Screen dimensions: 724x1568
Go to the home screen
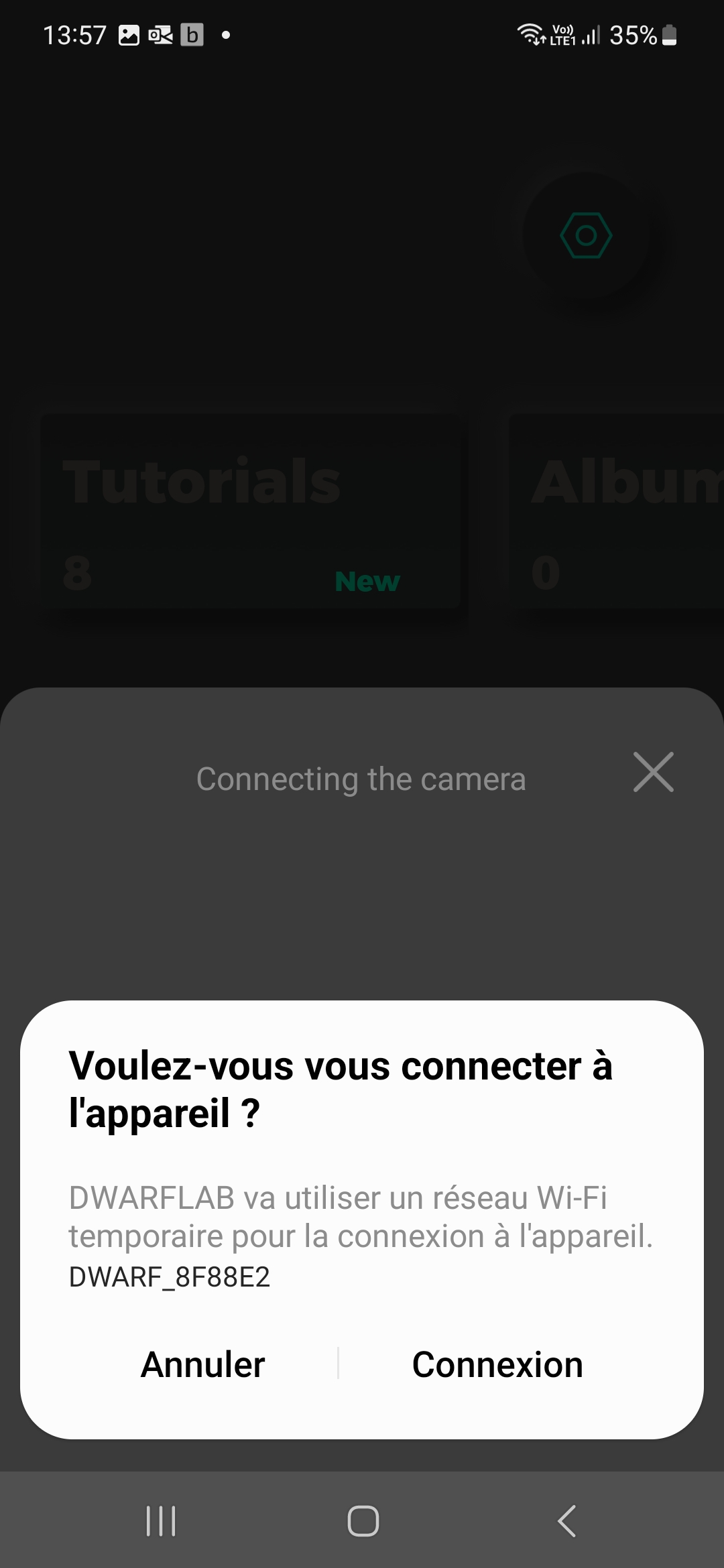click(x=363, y=1520)
